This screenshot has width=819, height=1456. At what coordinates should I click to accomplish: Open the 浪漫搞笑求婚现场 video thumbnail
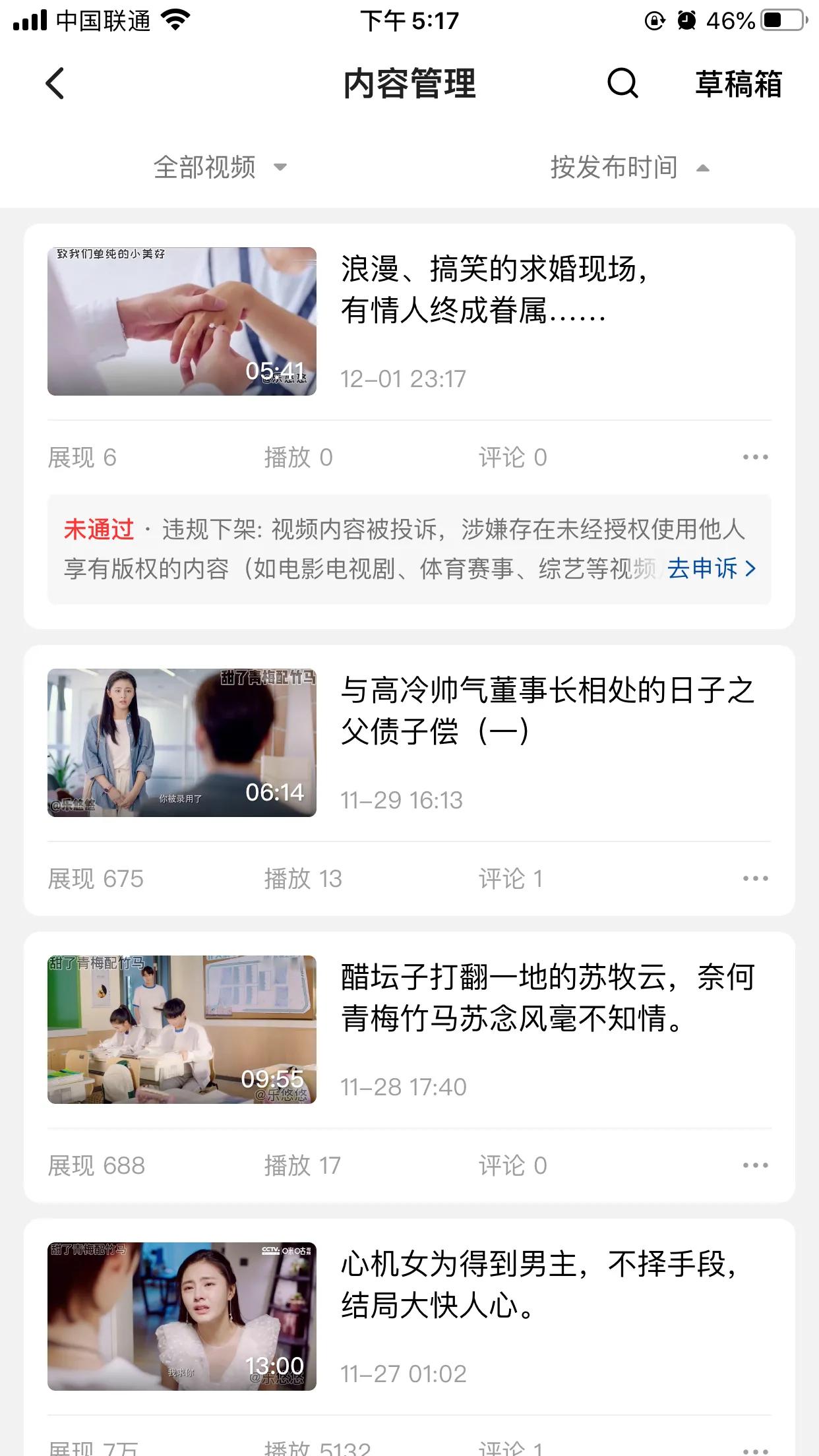[181, 321]
